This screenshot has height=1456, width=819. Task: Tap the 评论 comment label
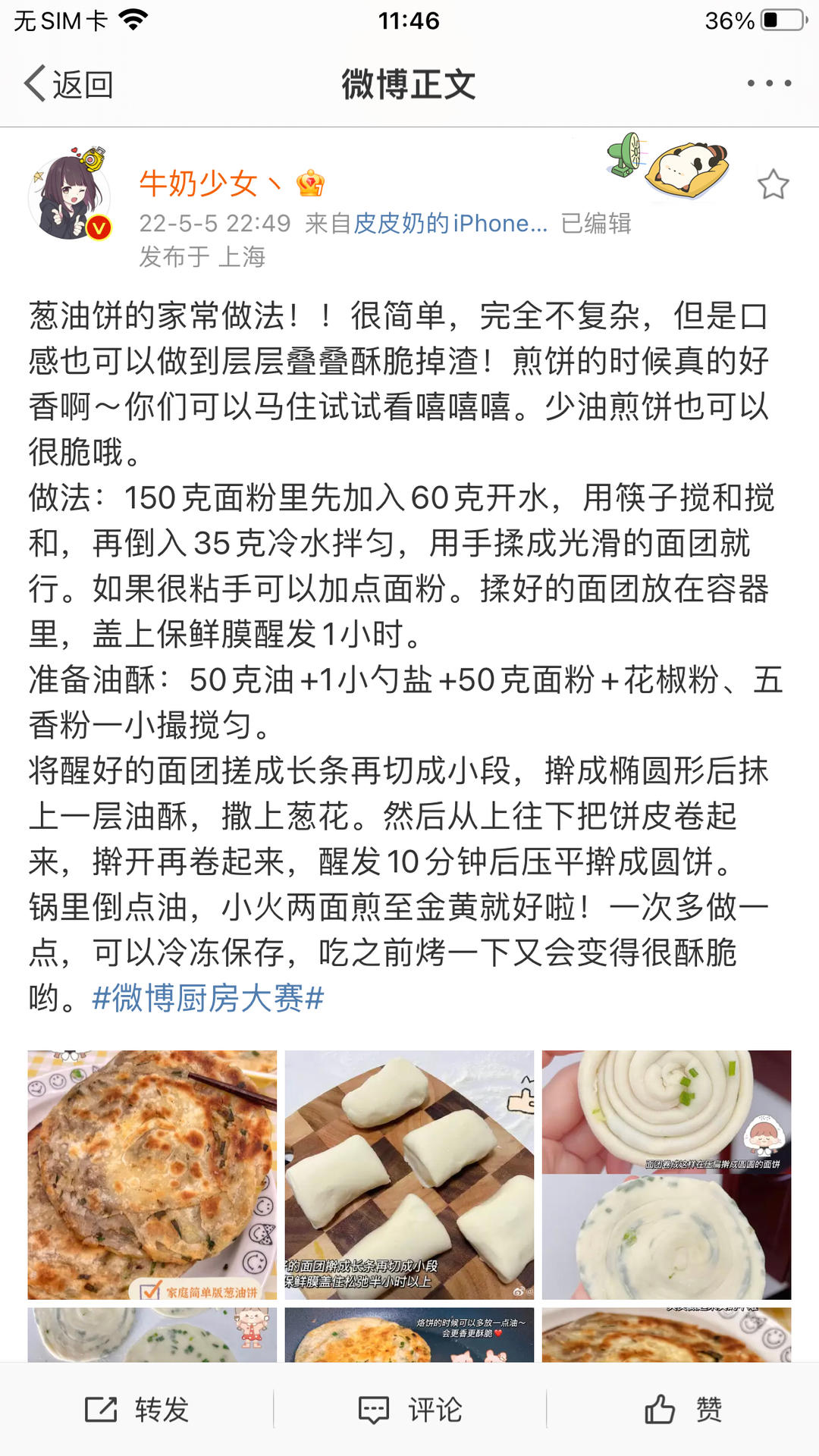click(435, 1408)
